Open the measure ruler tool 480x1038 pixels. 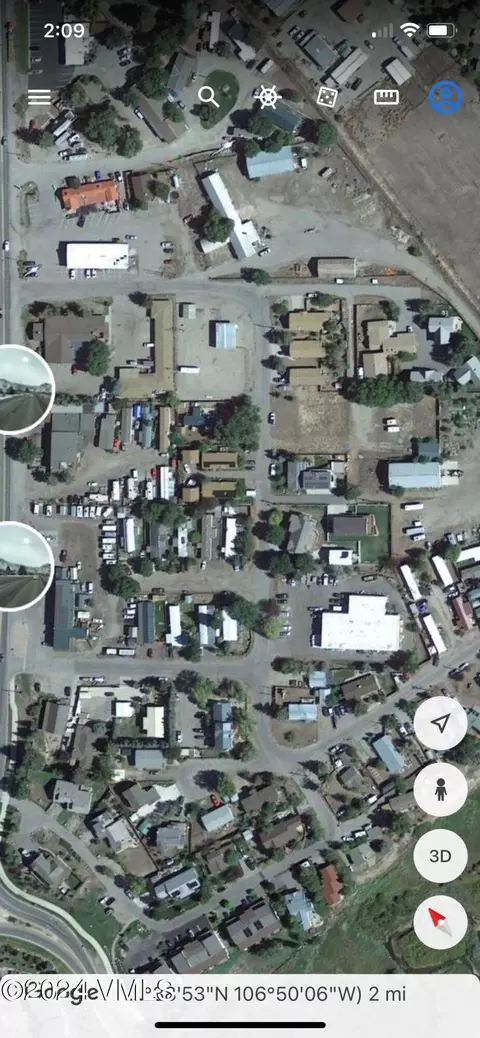(386, 97)
